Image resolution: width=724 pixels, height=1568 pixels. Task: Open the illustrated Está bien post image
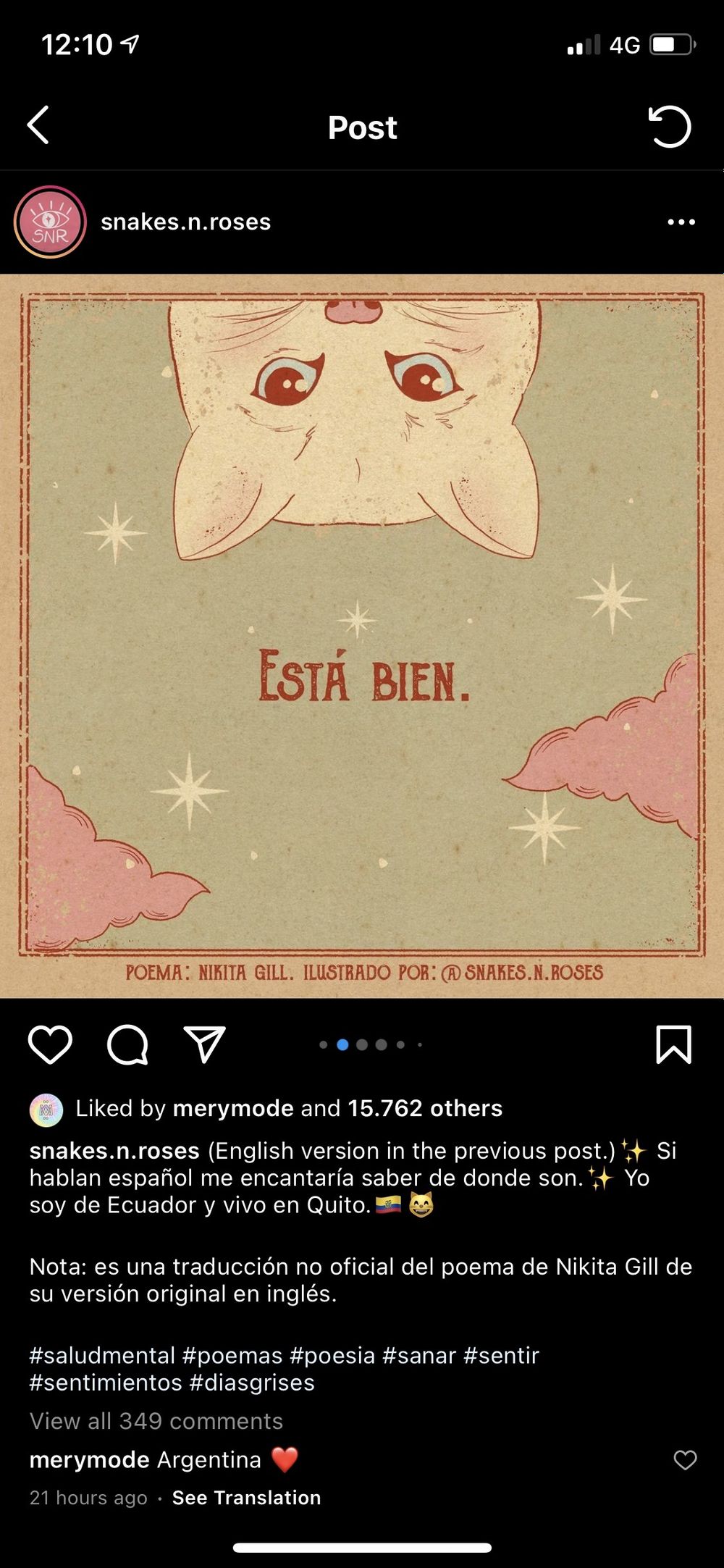tap(362, 636)
